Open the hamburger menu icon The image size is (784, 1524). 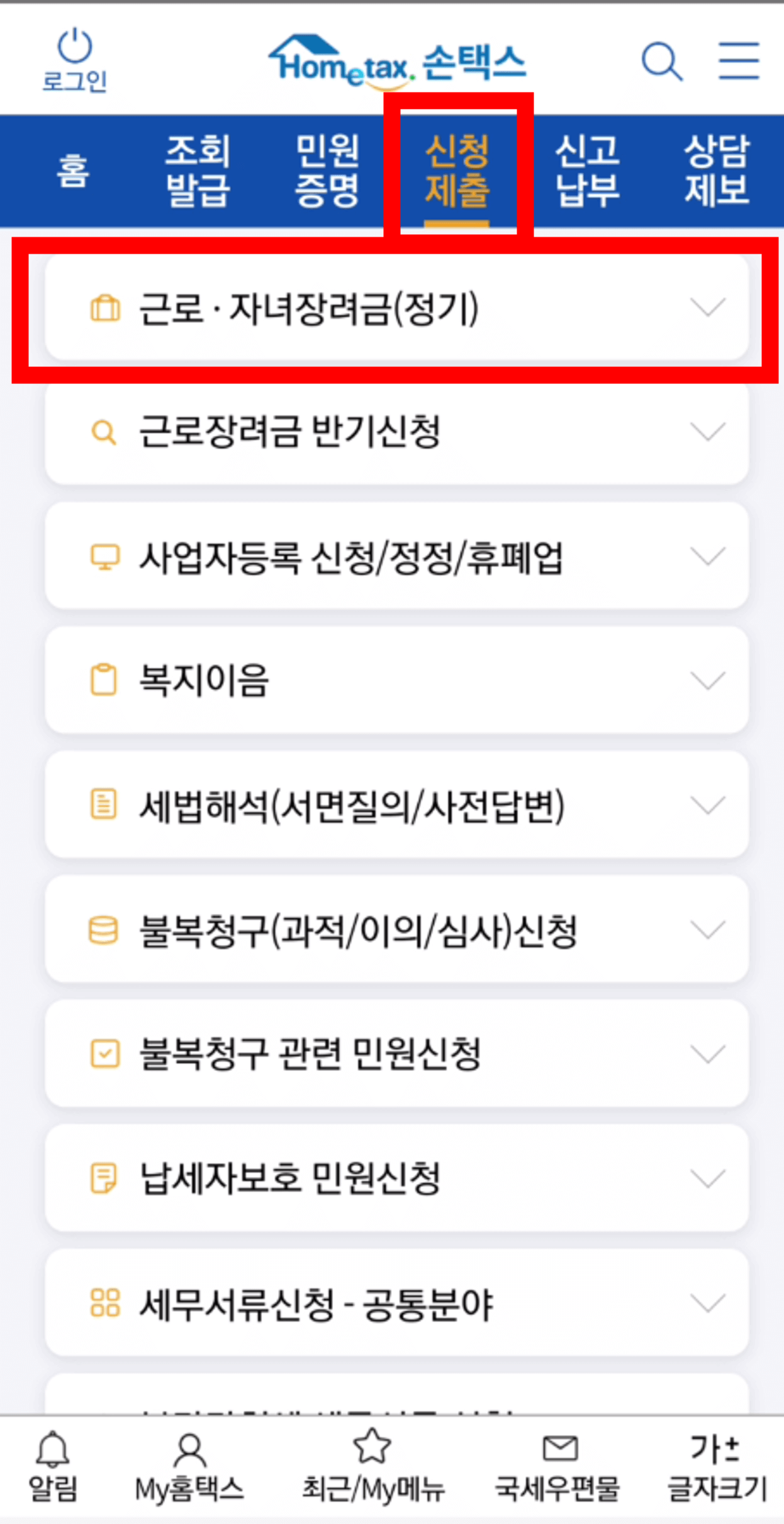[738, 59]
